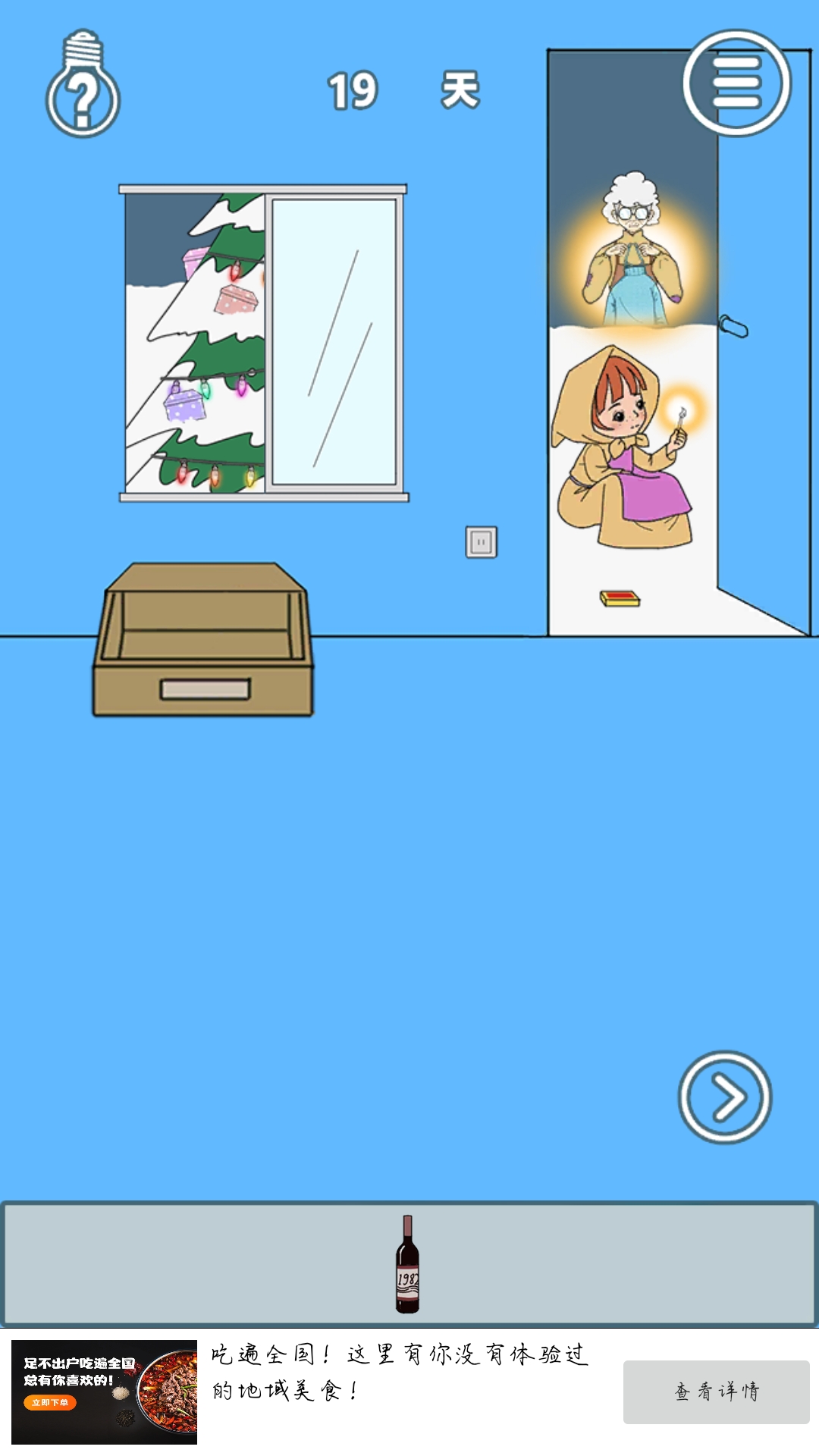Go to the next room arrow
This screenshot has width=819, height=1456.
point(724,1097)
